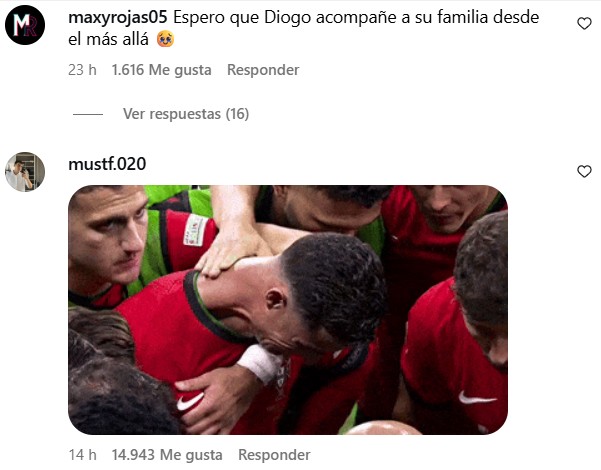Open the GIF posted by mustf.020

(287, 310)
